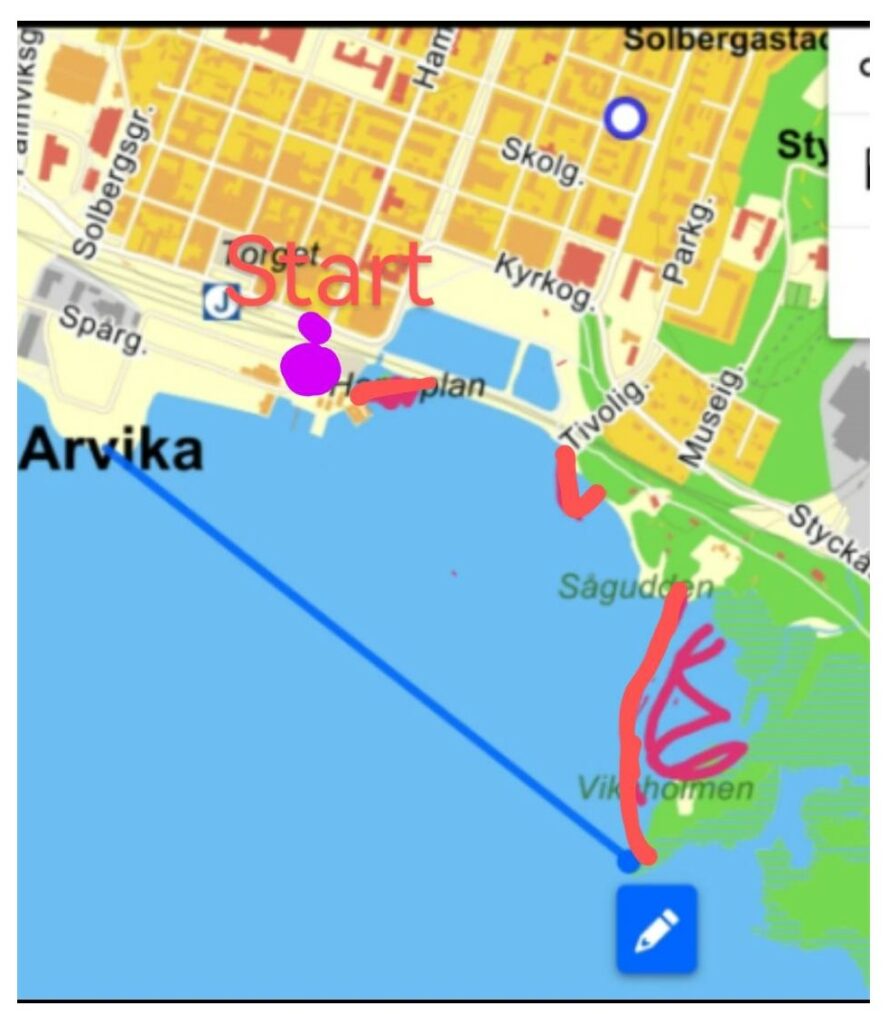Tap the blue pencil edit button
Viewport: 888px width, 1024px height.
click(656, 929)
